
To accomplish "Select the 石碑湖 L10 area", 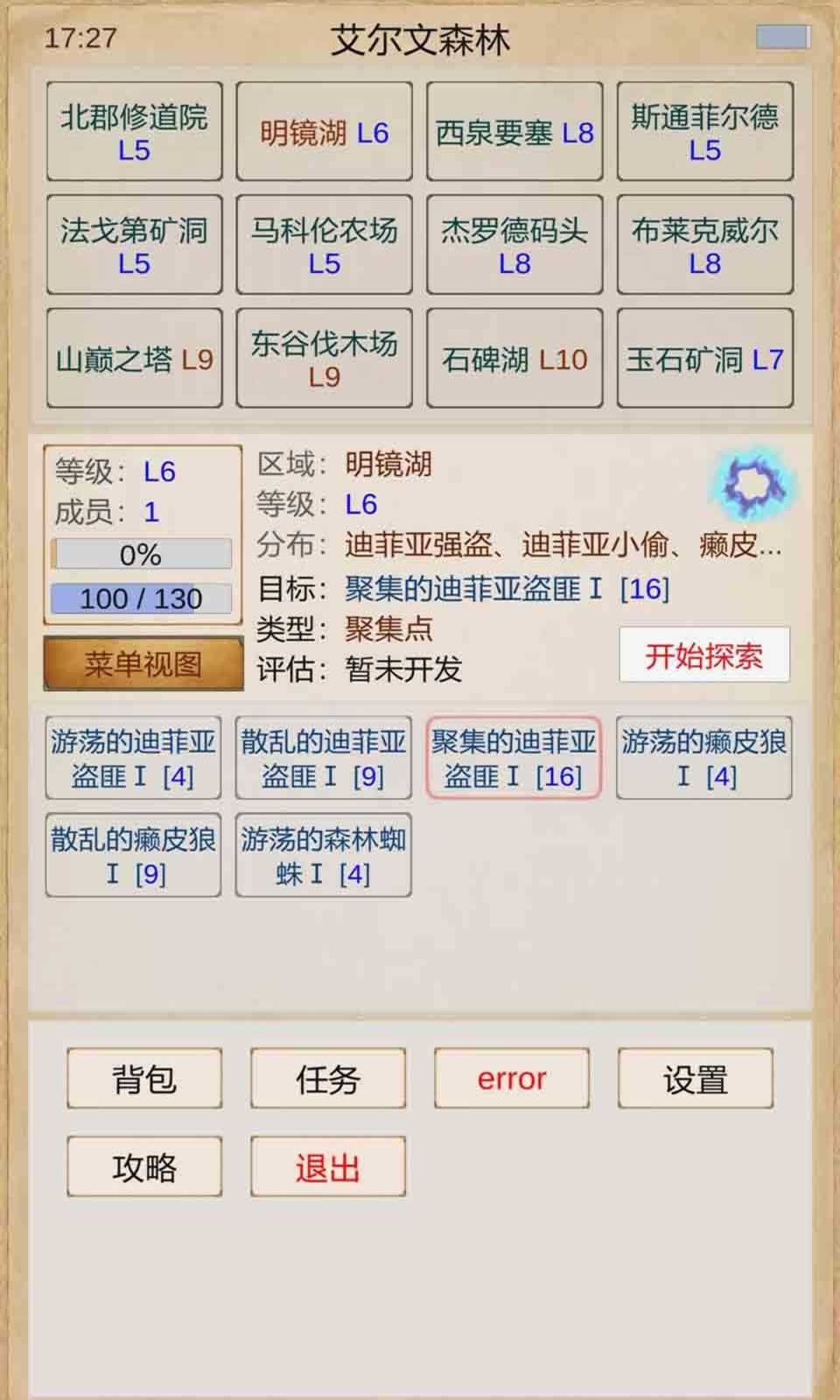I will (x=514, y=359).
